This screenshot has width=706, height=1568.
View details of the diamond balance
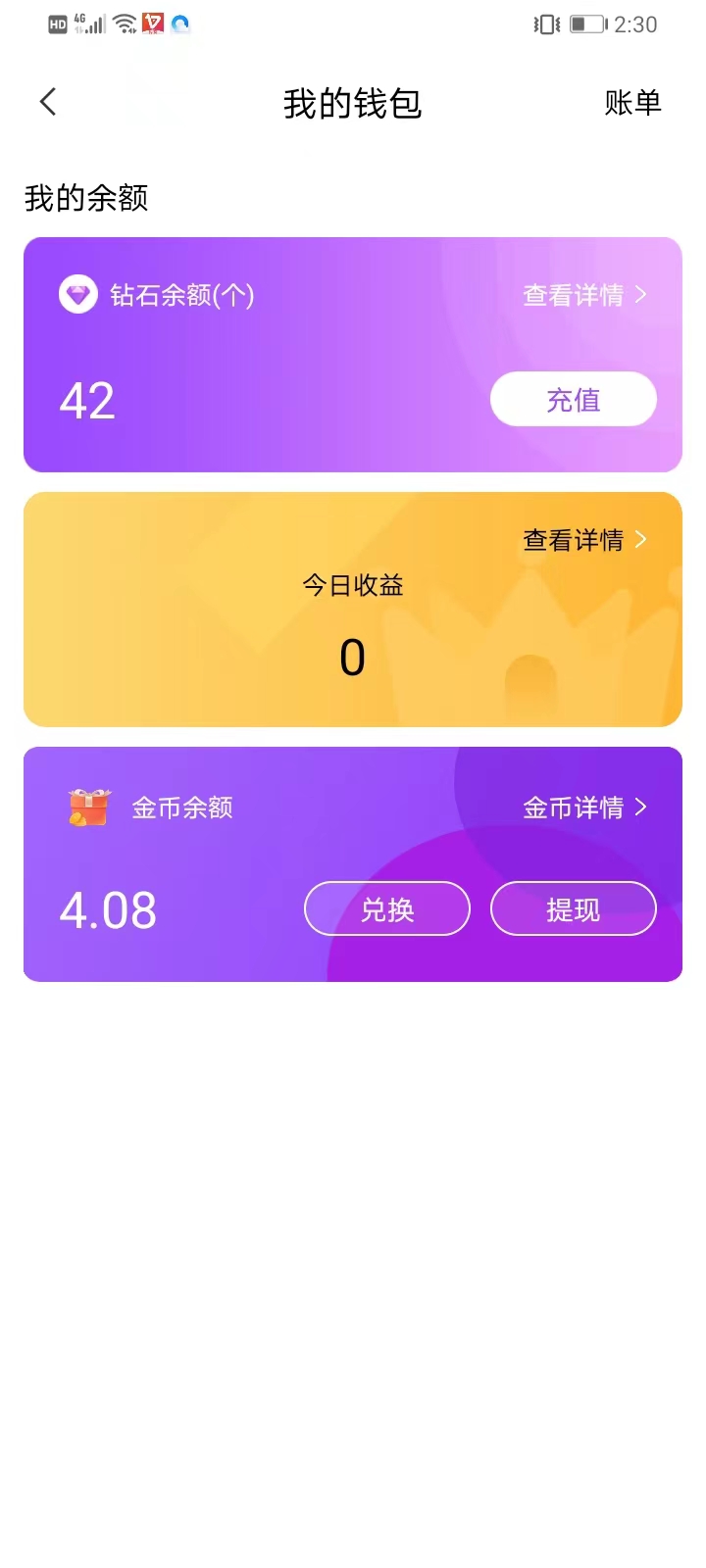584,295
